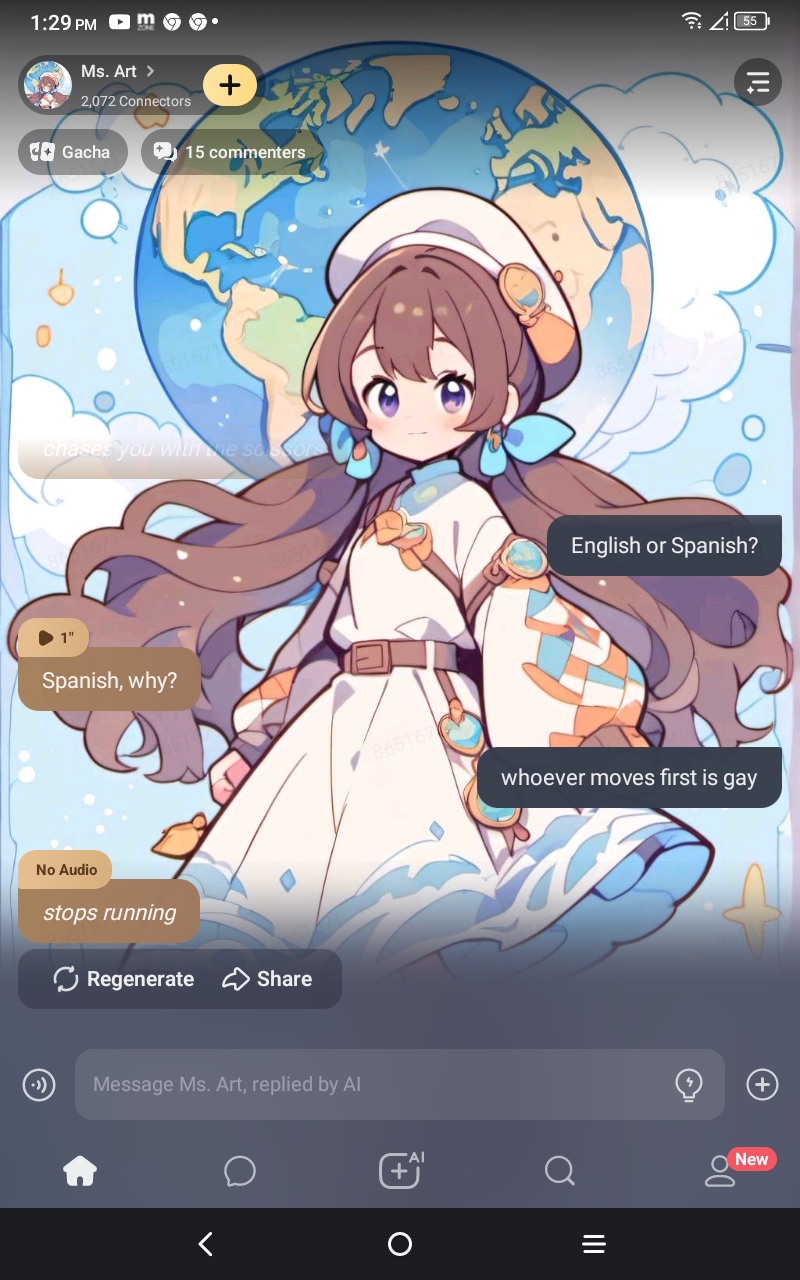
Task: View the 15 commenters
Action: 232,152
